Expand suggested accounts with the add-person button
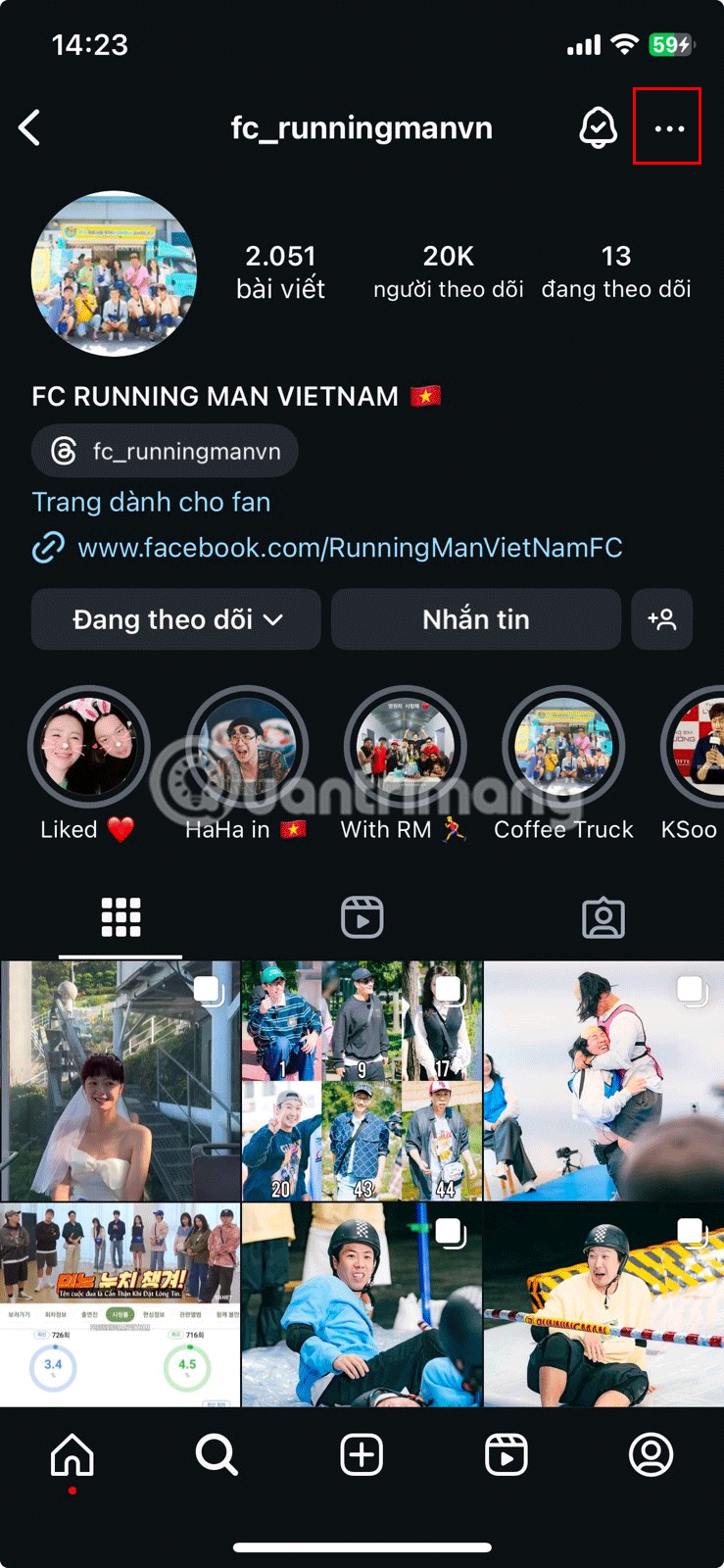724x1568 pixels. pos(661,619)
